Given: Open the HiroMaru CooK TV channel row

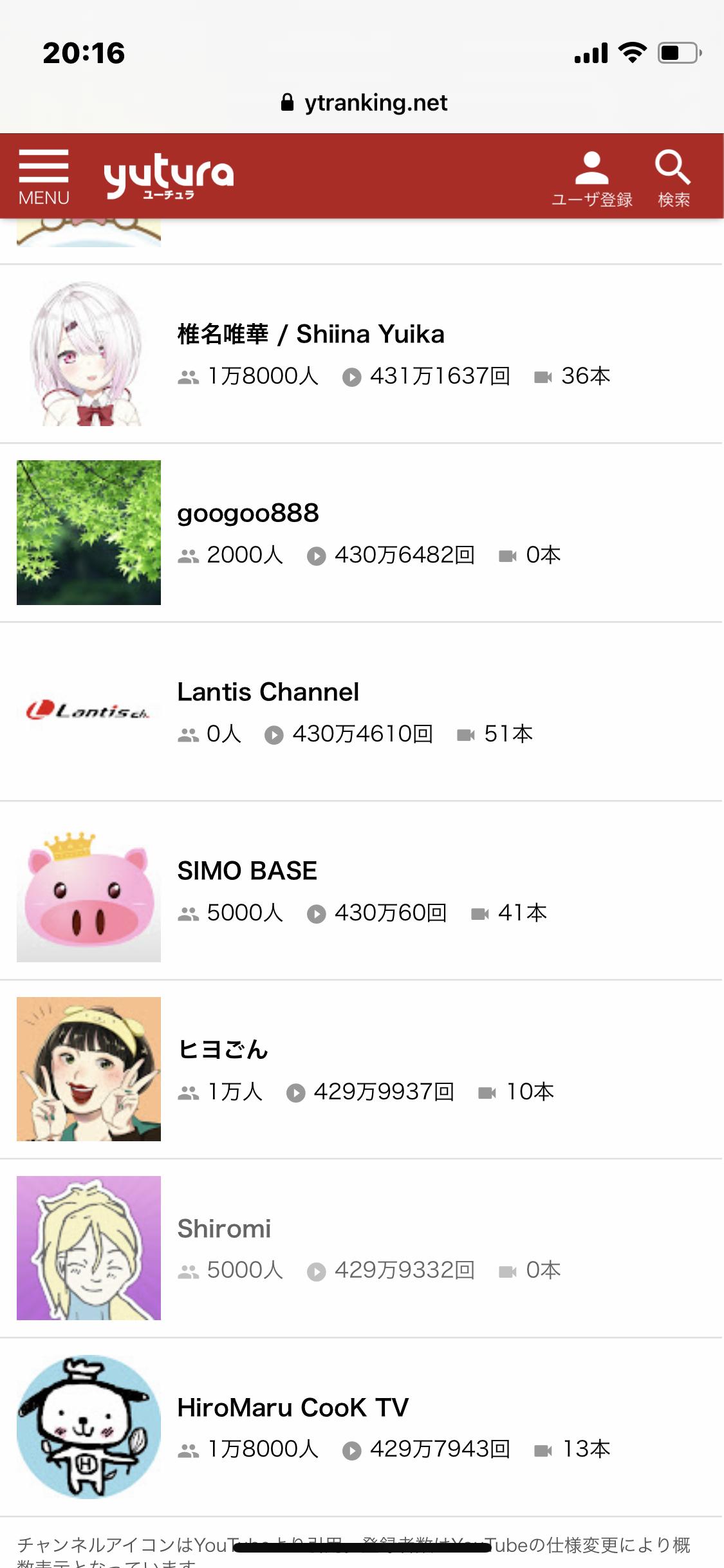Looking at the screenshot, I should coord(360,1428).
